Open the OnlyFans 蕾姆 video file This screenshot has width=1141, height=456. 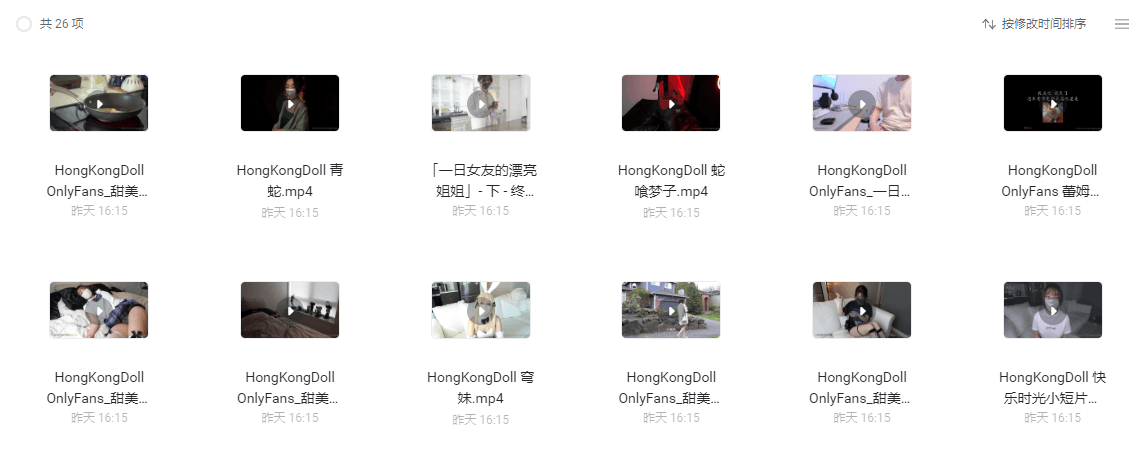1052,103
